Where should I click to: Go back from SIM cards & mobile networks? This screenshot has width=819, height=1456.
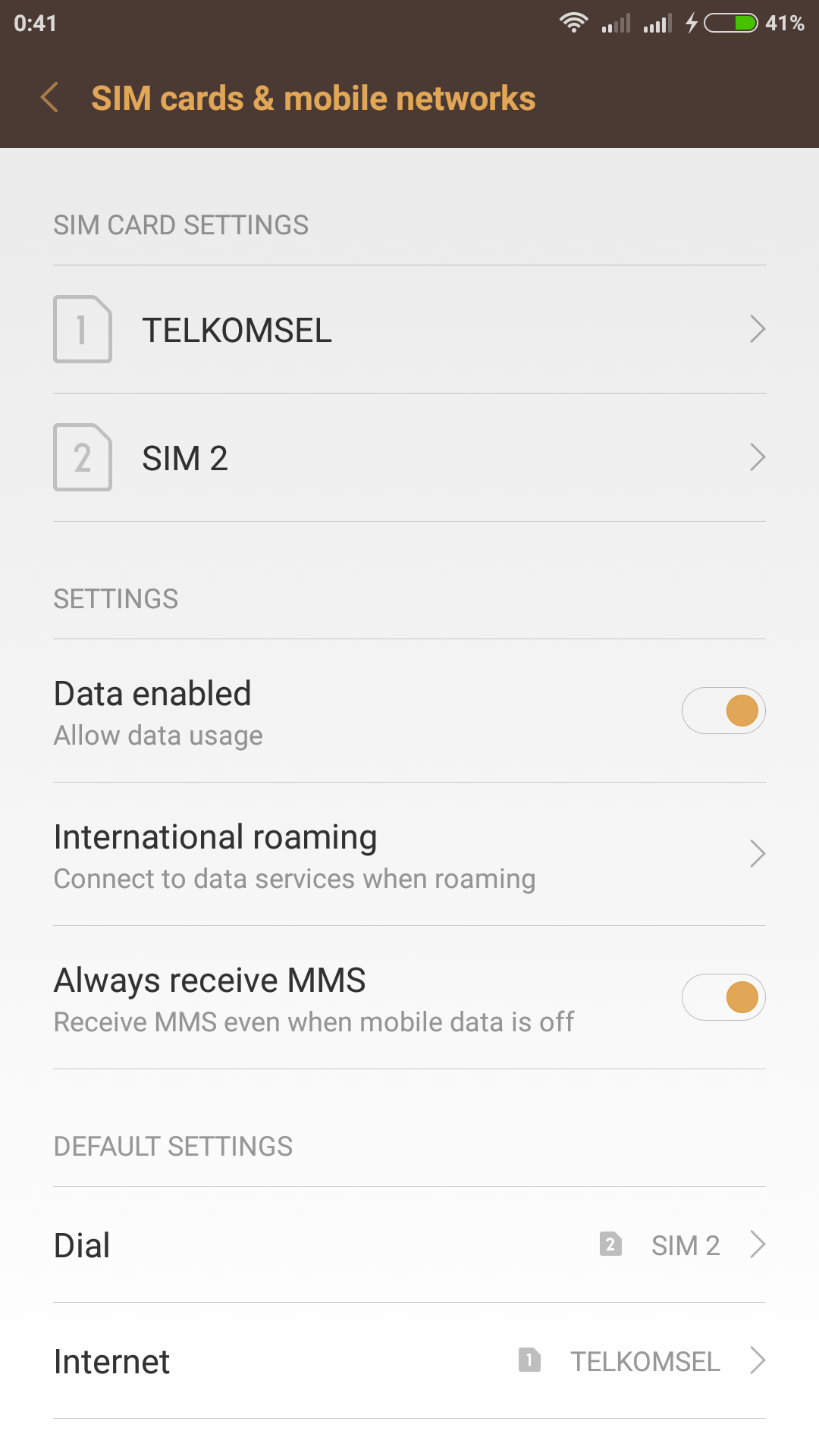point(50,98)
